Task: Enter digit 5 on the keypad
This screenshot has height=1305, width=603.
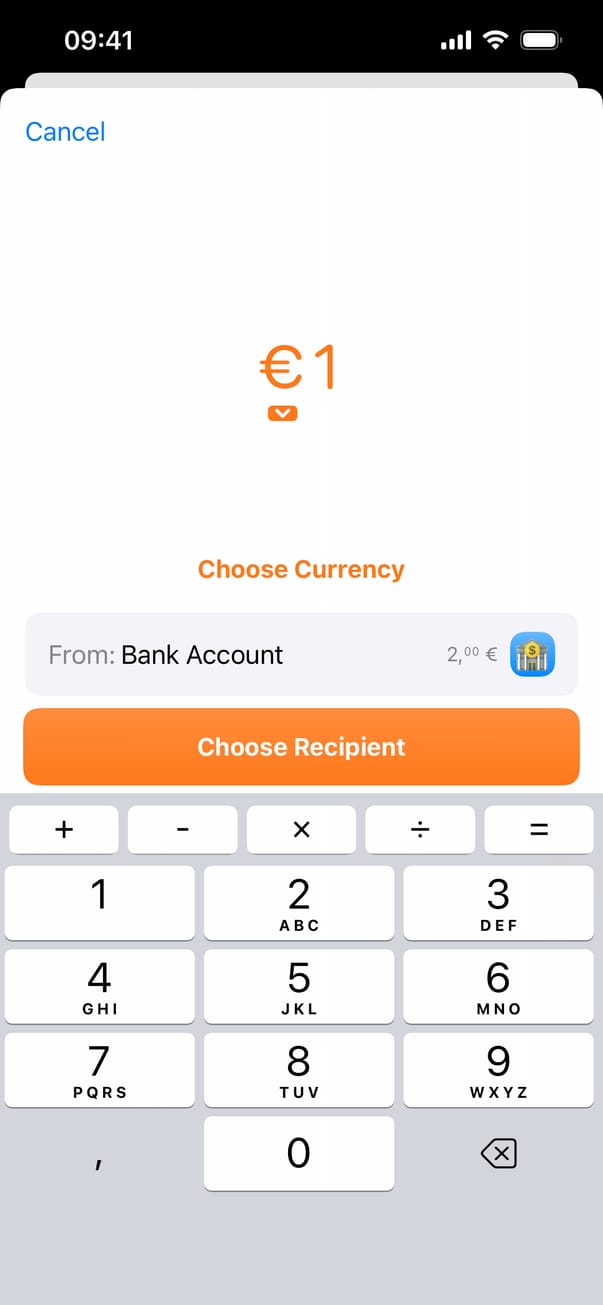Action: 299,986
